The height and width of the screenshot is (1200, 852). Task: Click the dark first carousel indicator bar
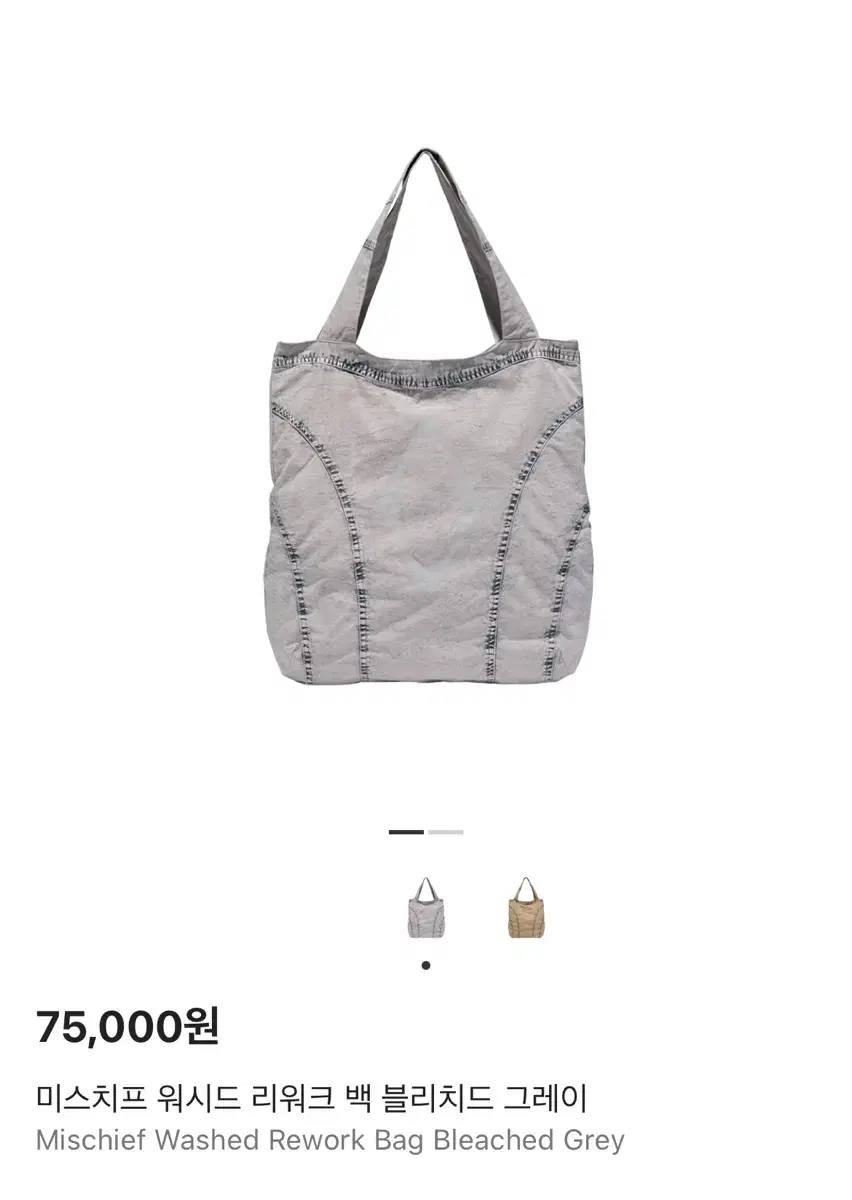(x=404, y=830)
